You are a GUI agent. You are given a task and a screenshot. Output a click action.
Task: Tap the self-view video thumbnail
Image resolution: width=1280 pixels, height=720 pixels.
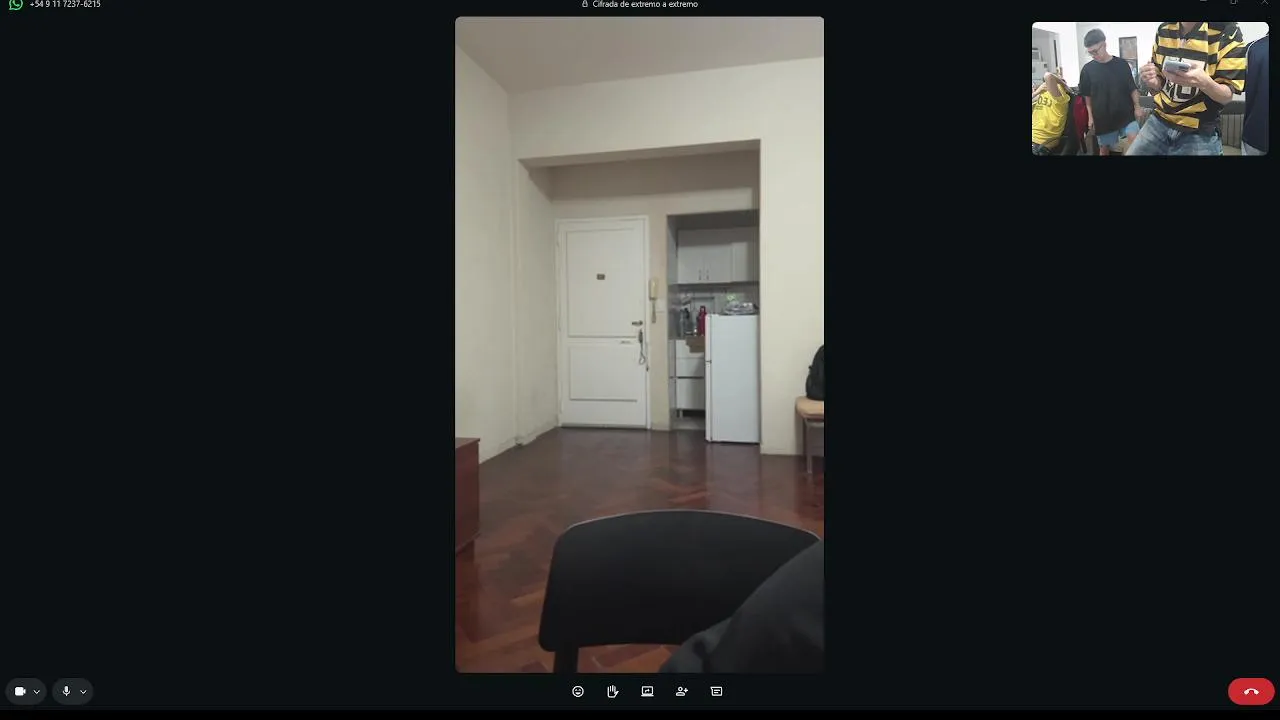(1149, 89)
